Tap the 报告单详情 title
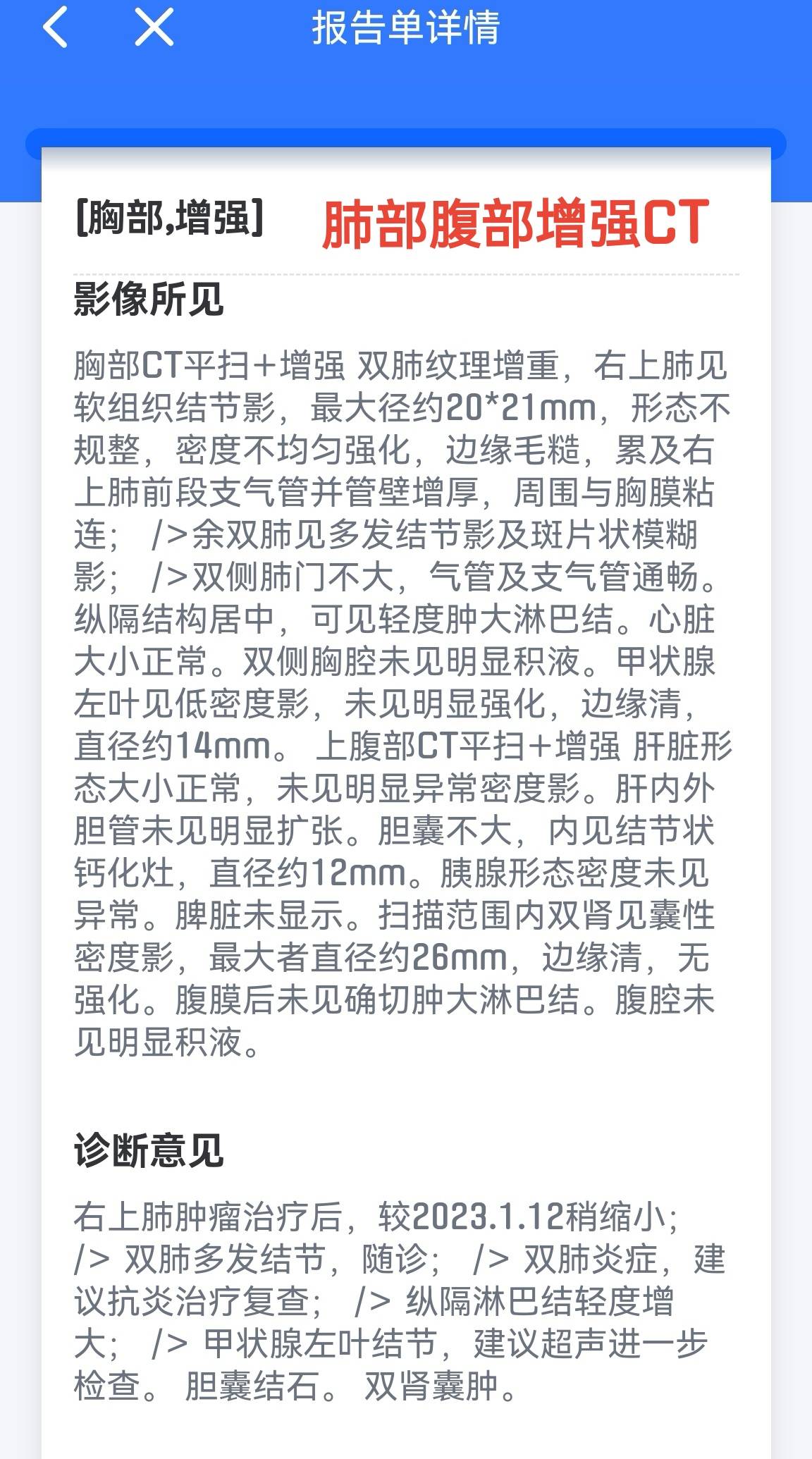The width and height of the screenshot is (812, 1459). click(406, 28)
